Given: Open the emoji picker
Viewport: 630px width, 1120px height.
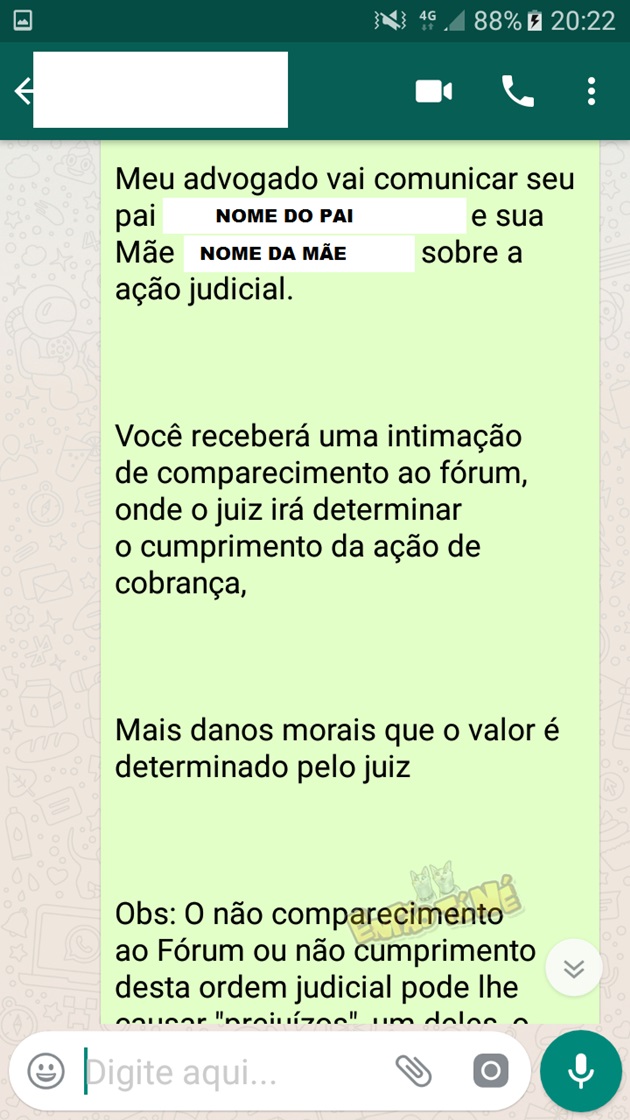Looking at the screenshot, I should coord(46,1071).
